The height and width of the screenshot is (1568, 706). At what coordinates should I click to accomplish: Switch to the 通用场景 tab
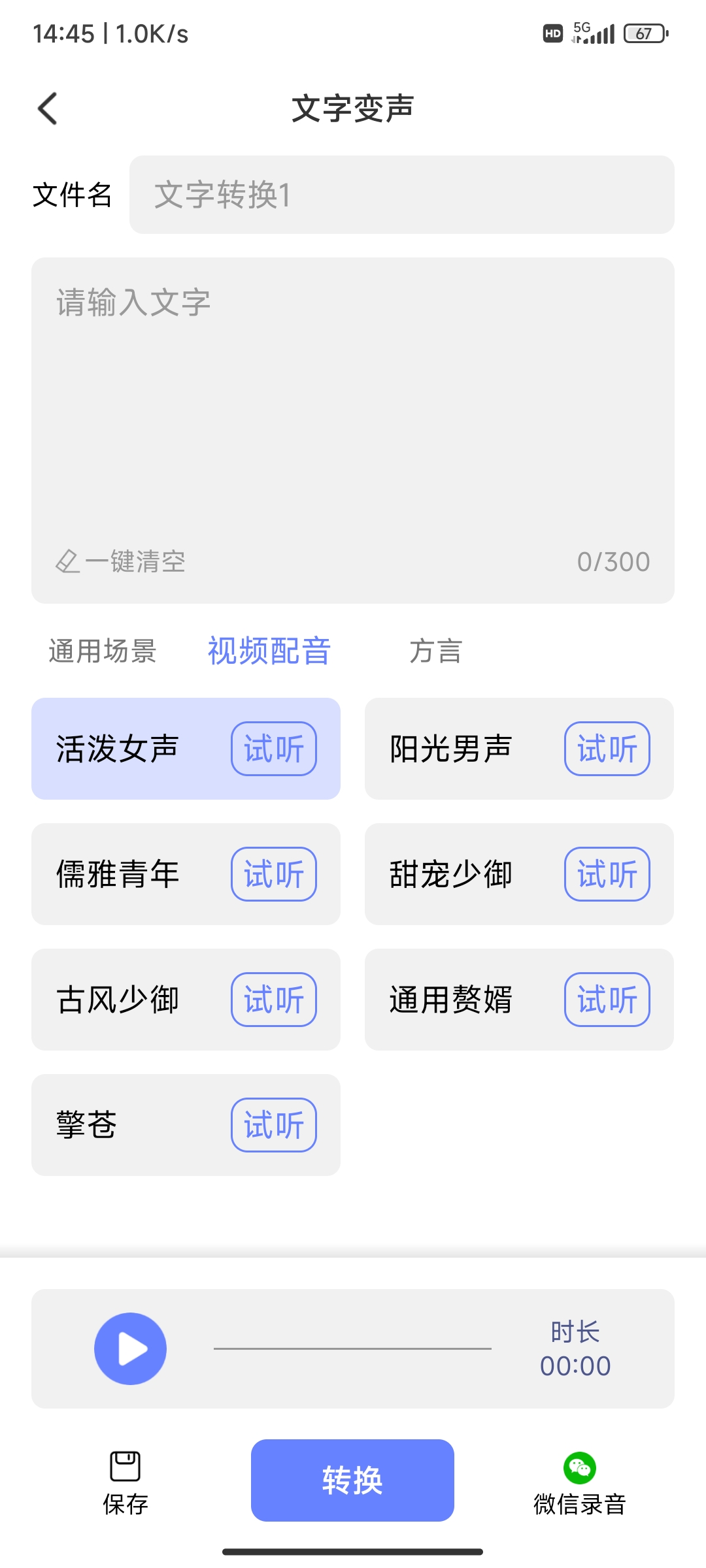click(x=103, y=651)
